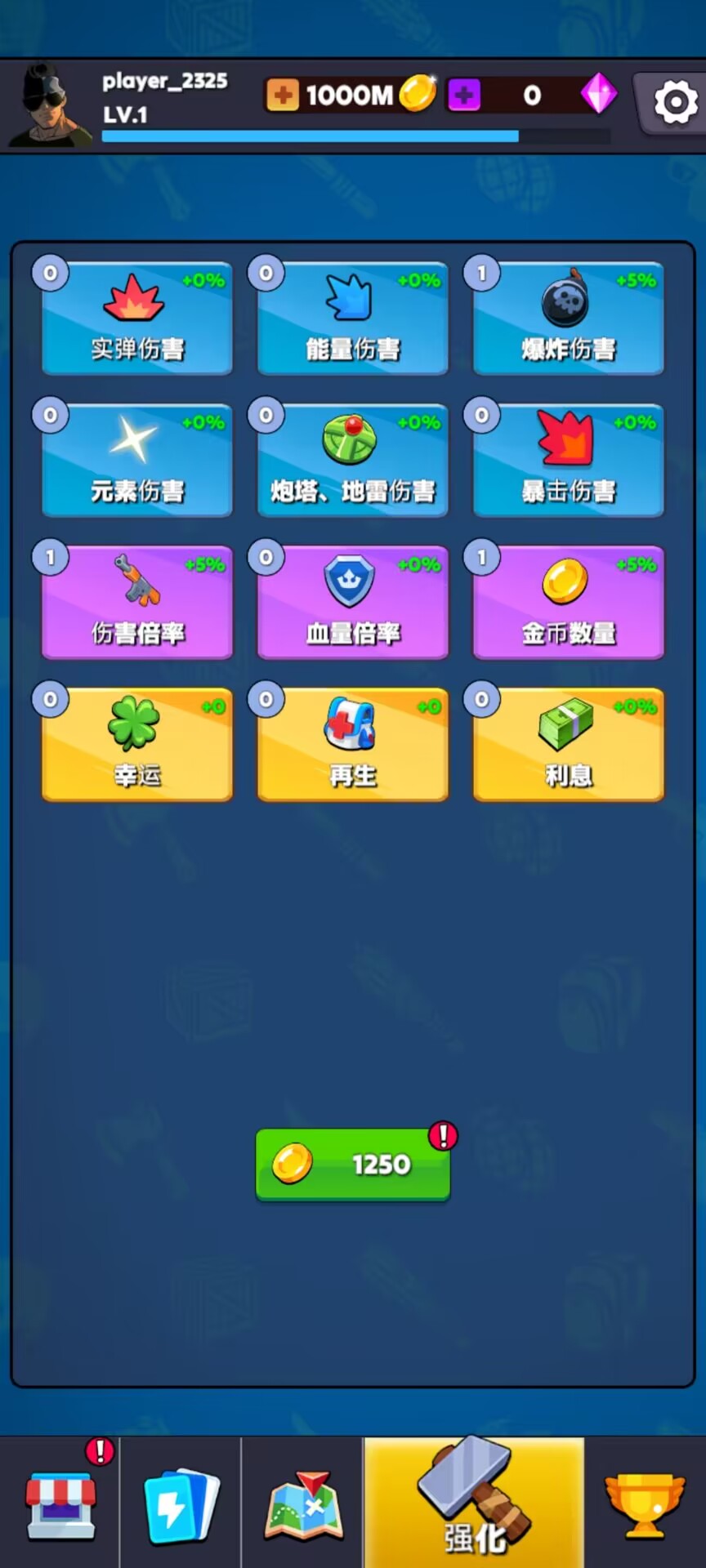Pick the 利息 upgrade card
706x1568 pixels.
[x=569, y=745]
